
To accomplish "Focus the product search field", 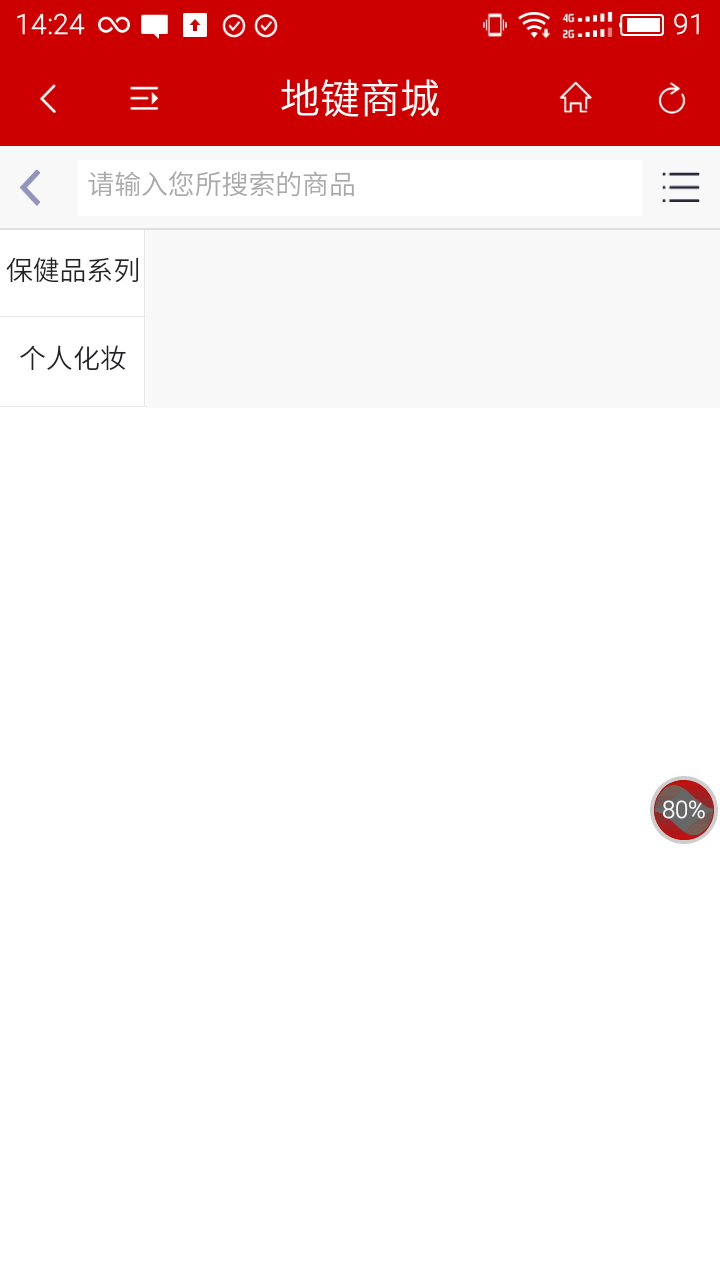I will coord(360,187).
